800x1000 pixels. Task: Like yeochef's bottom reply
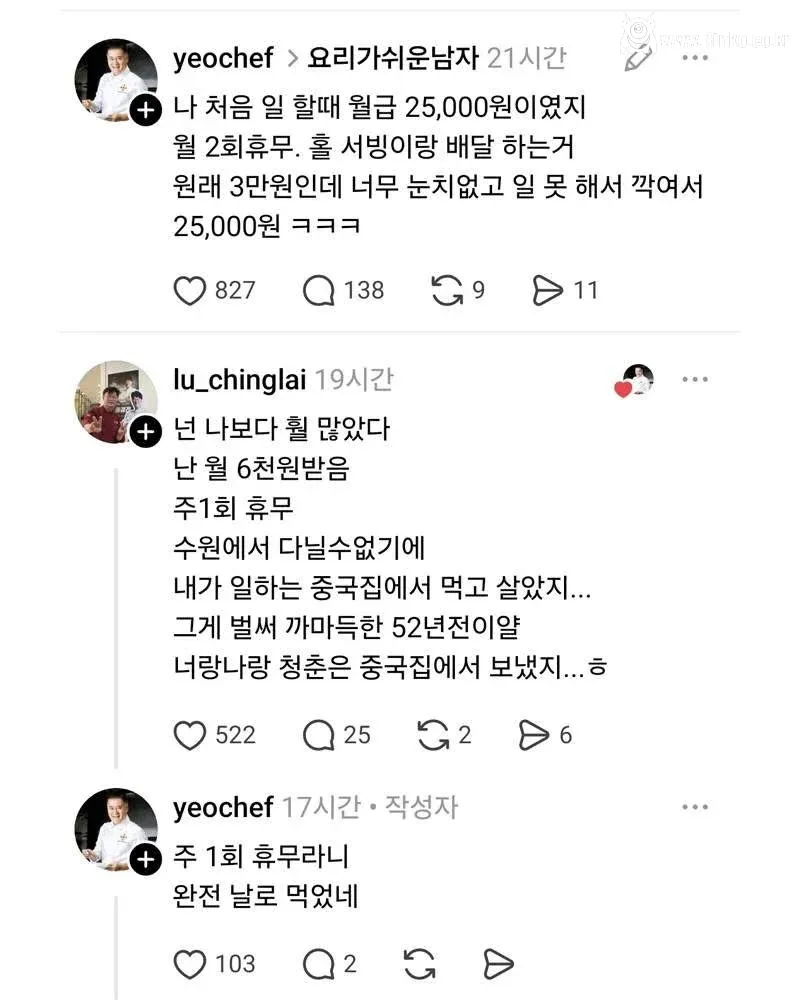point(193,964)
